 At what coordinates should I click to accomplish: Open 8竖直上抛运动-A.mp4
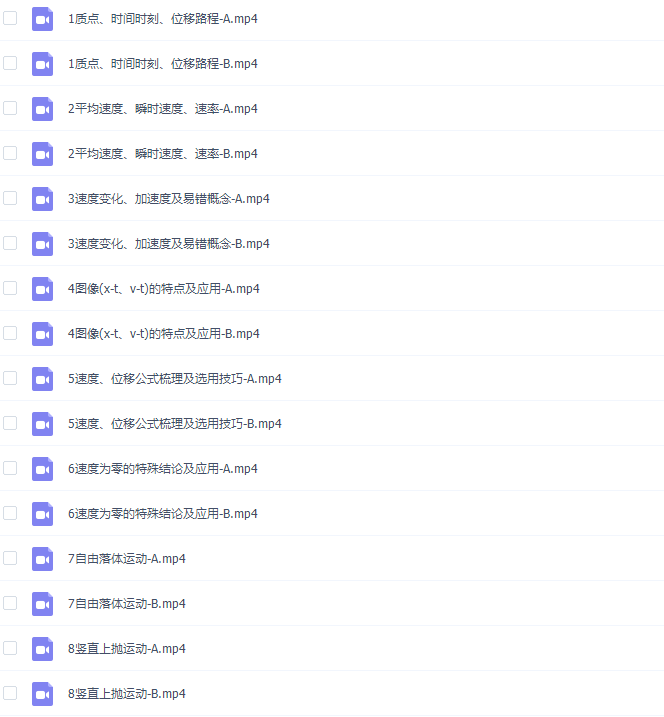pos(126,648)
